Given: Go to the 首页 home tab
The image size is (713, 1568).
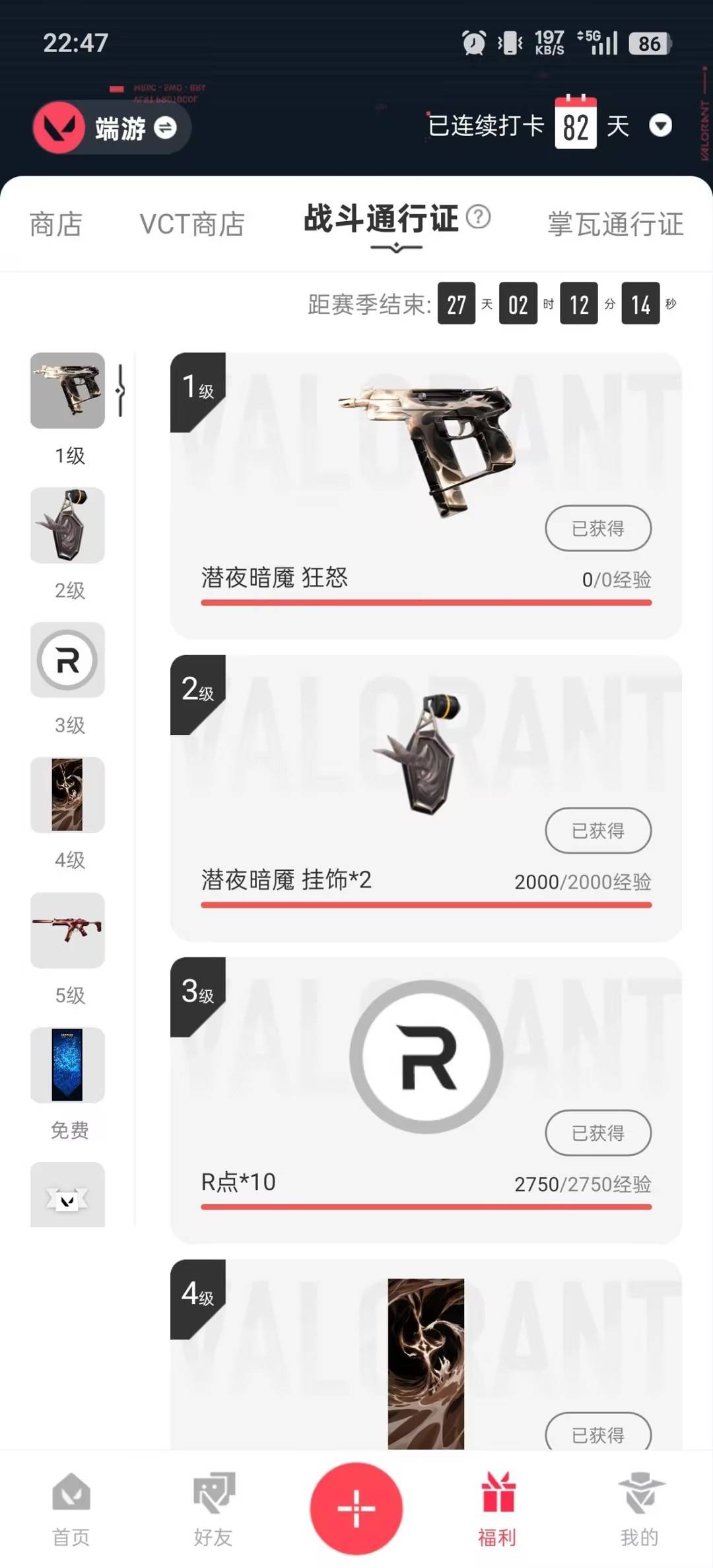Looking at the screenshot, I should pos(71,1510).
